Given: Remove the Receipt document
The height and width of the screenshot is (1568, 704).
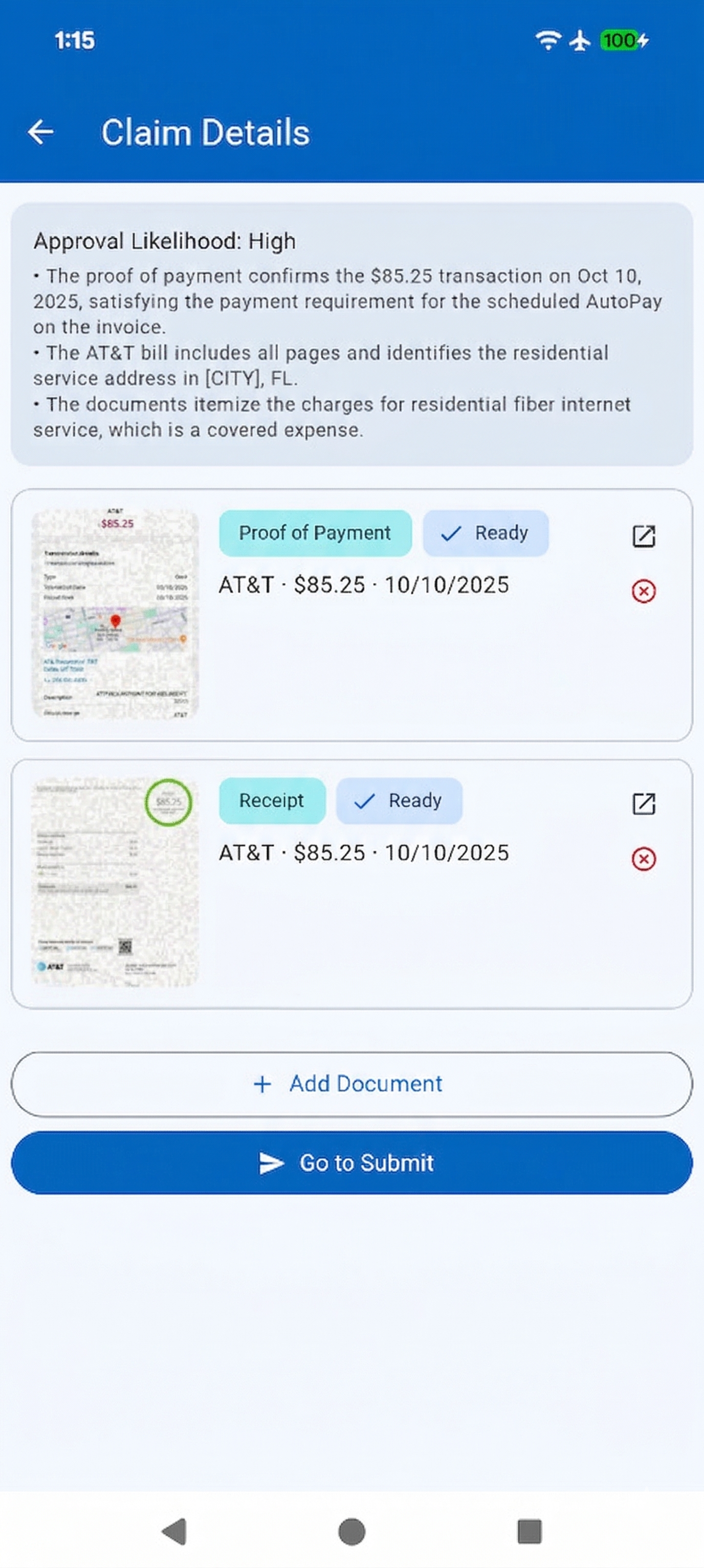Looking at the screenshot, I should tap(643, 859).
